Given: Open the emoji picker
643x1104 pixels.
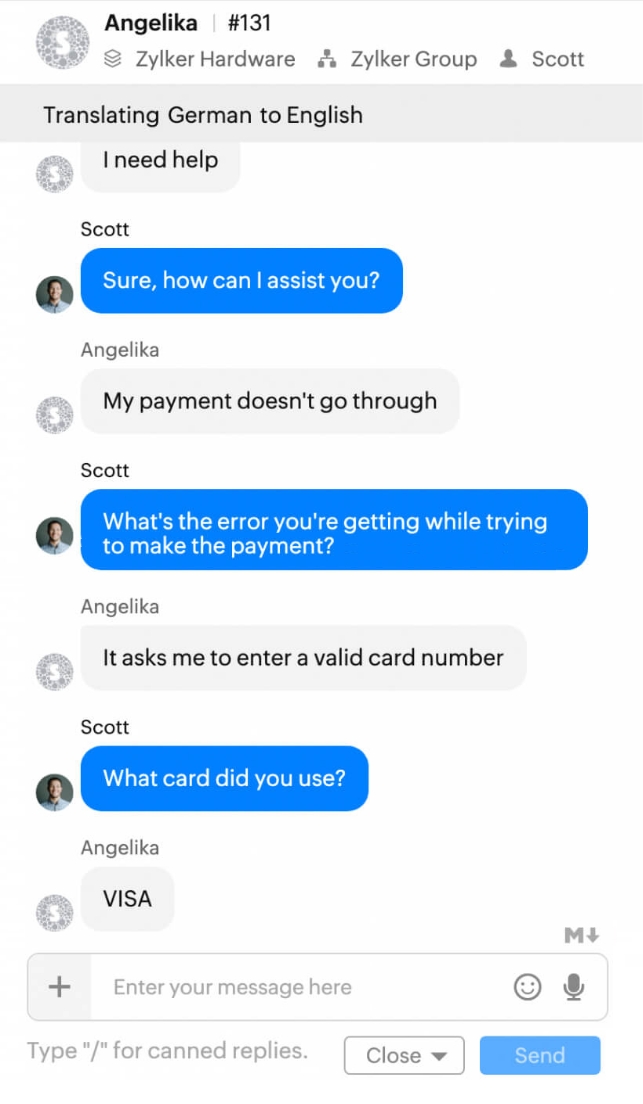Looking at the screenshot, I should pyautogui.click(x=527, y=987).
